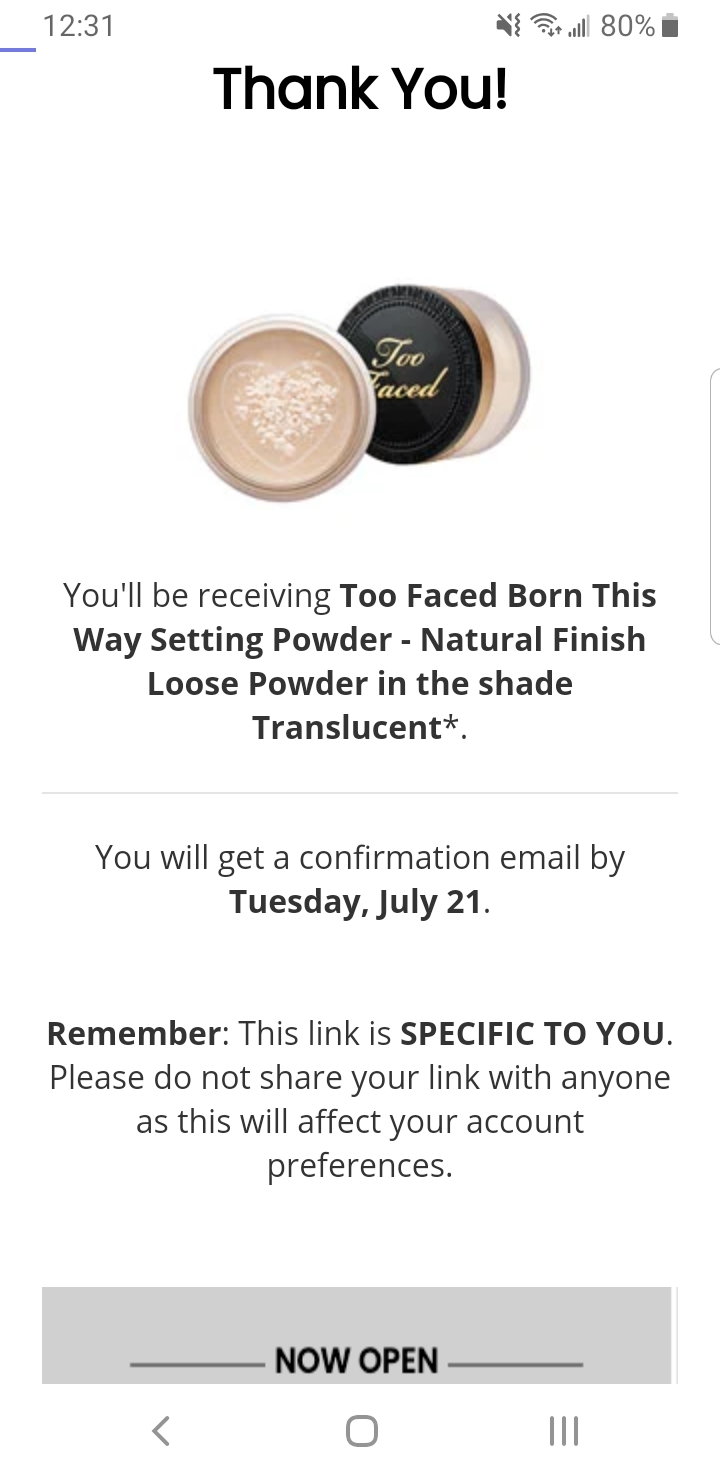Image resolution: width=720 pixels, height=1480 pixels.
Task: Tap the 80% battery percentage text
Action: (626, 25)
